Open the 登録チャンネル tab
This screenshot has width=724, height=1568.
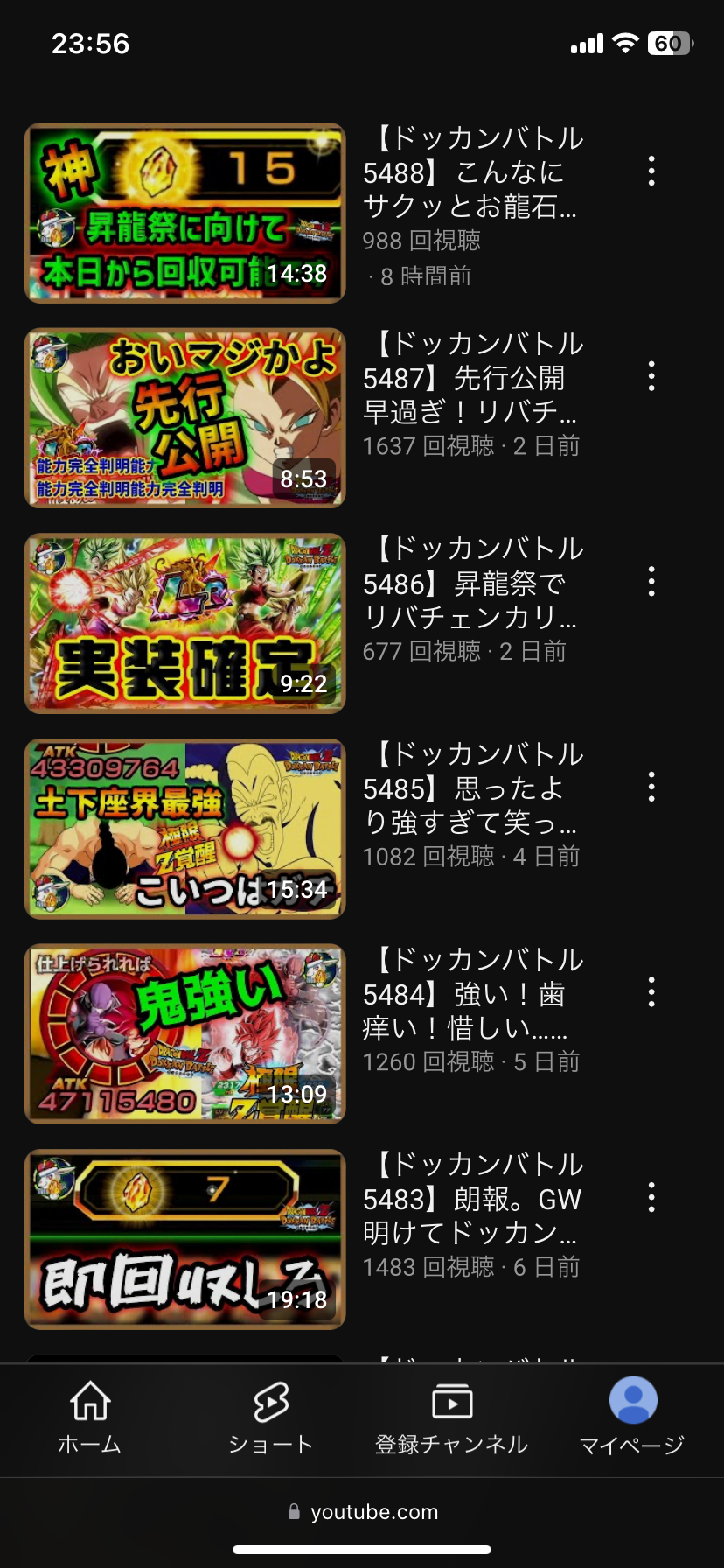pos(452,1418)
